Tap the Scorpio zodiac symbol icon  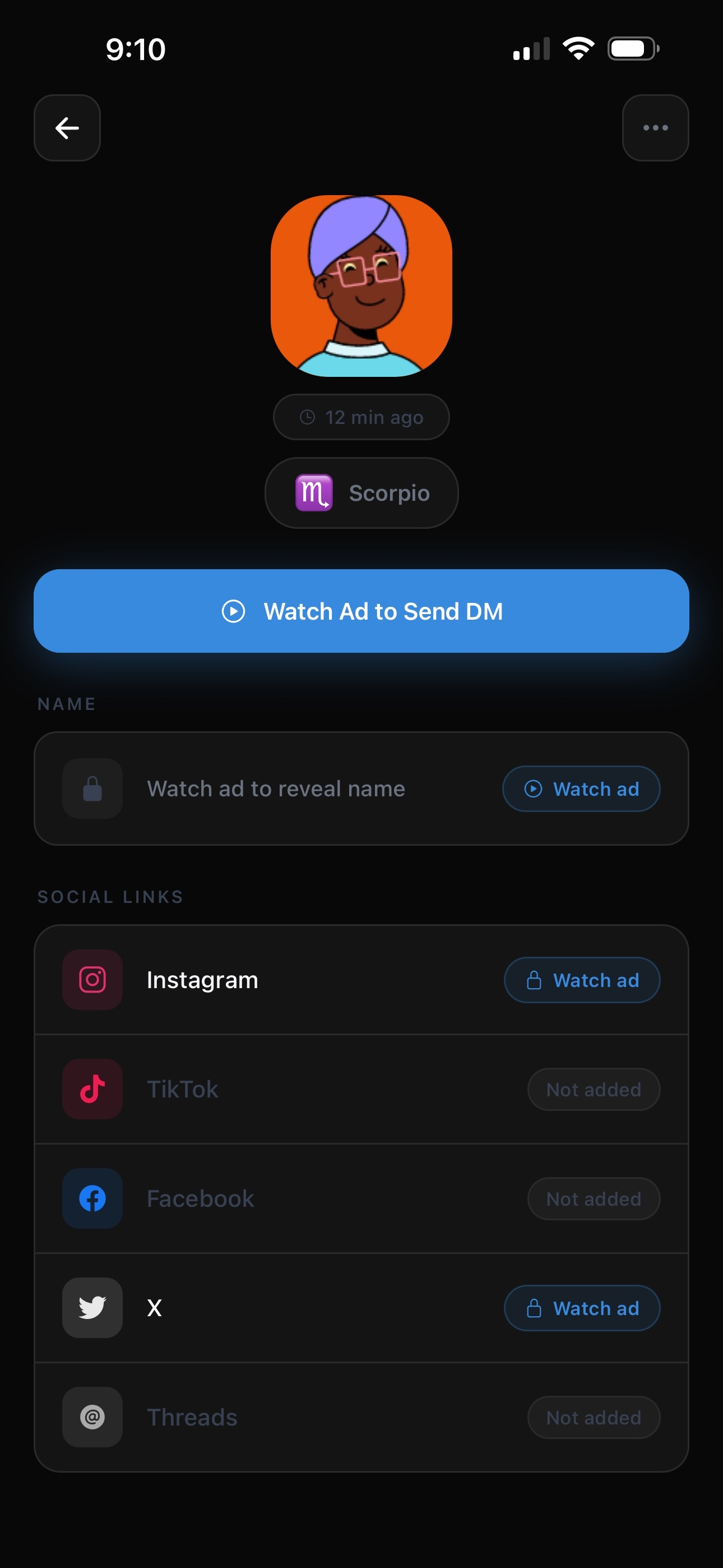(x=314, y=493)
